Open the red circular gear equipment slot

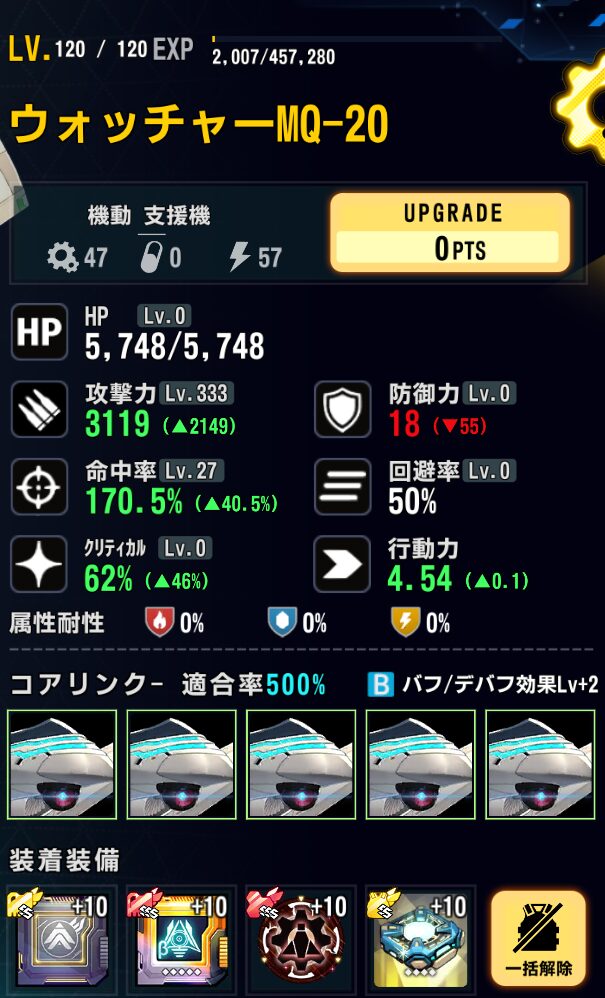coord(301,941)
